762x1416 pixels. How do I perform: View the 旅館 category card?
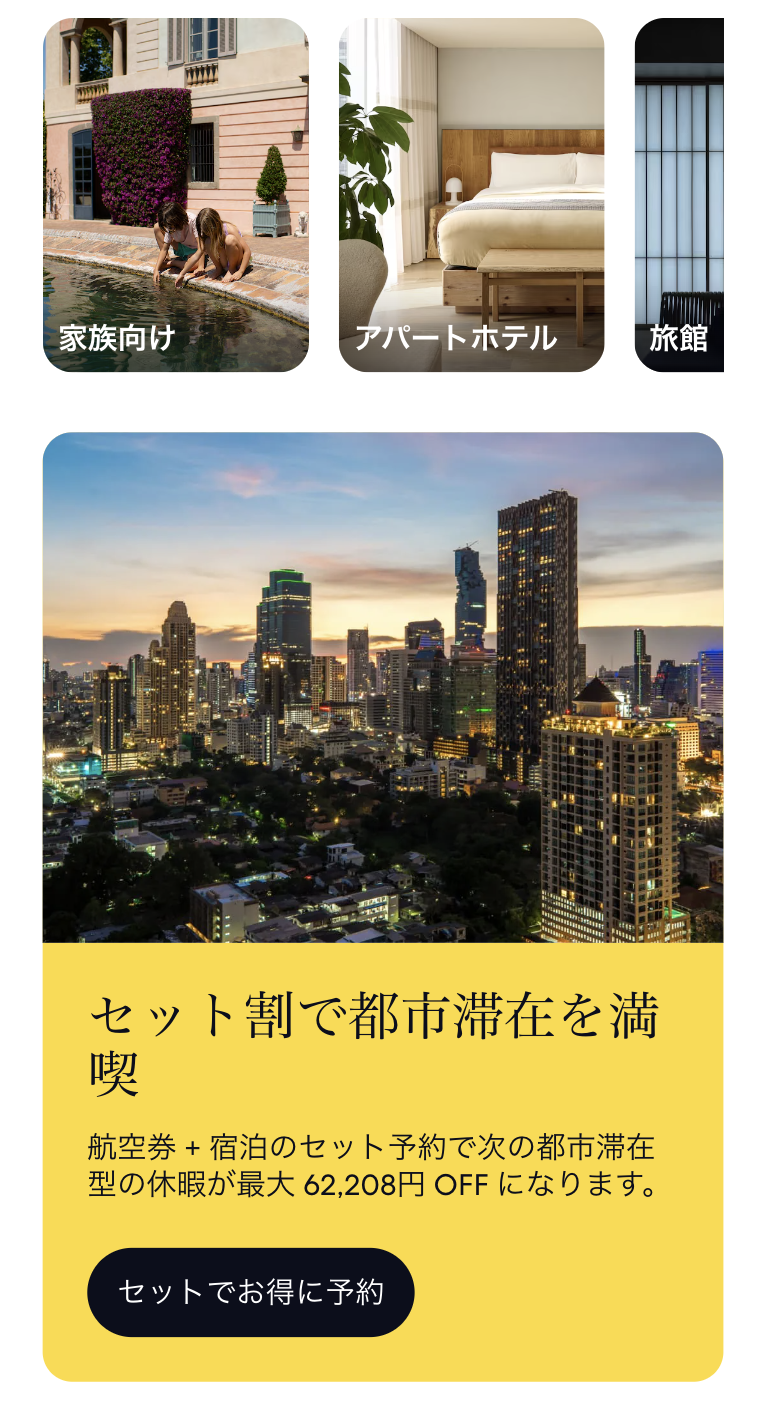[x=679, y=195]
